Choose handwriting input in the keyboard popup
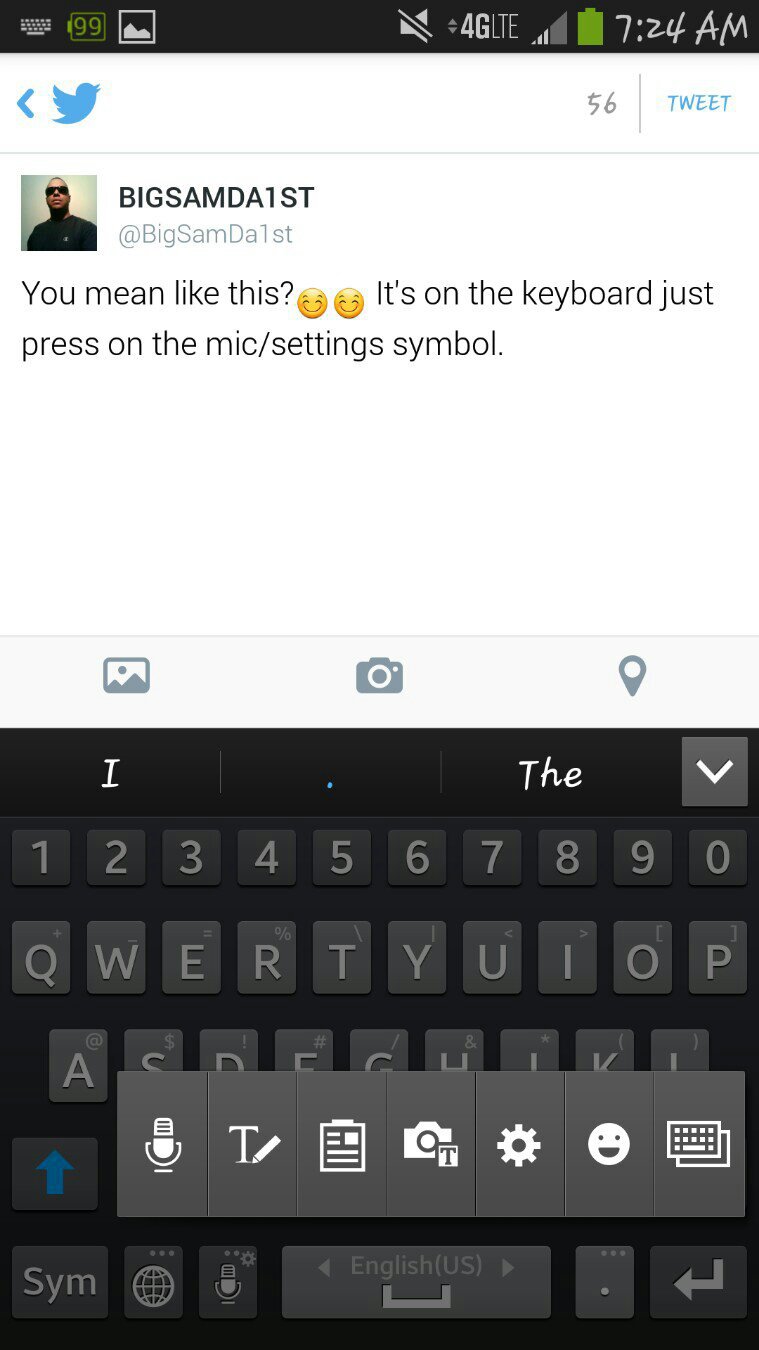The height and width of the screenshot is (1350, 759). pyautogui.click(x=253, y=1144)
